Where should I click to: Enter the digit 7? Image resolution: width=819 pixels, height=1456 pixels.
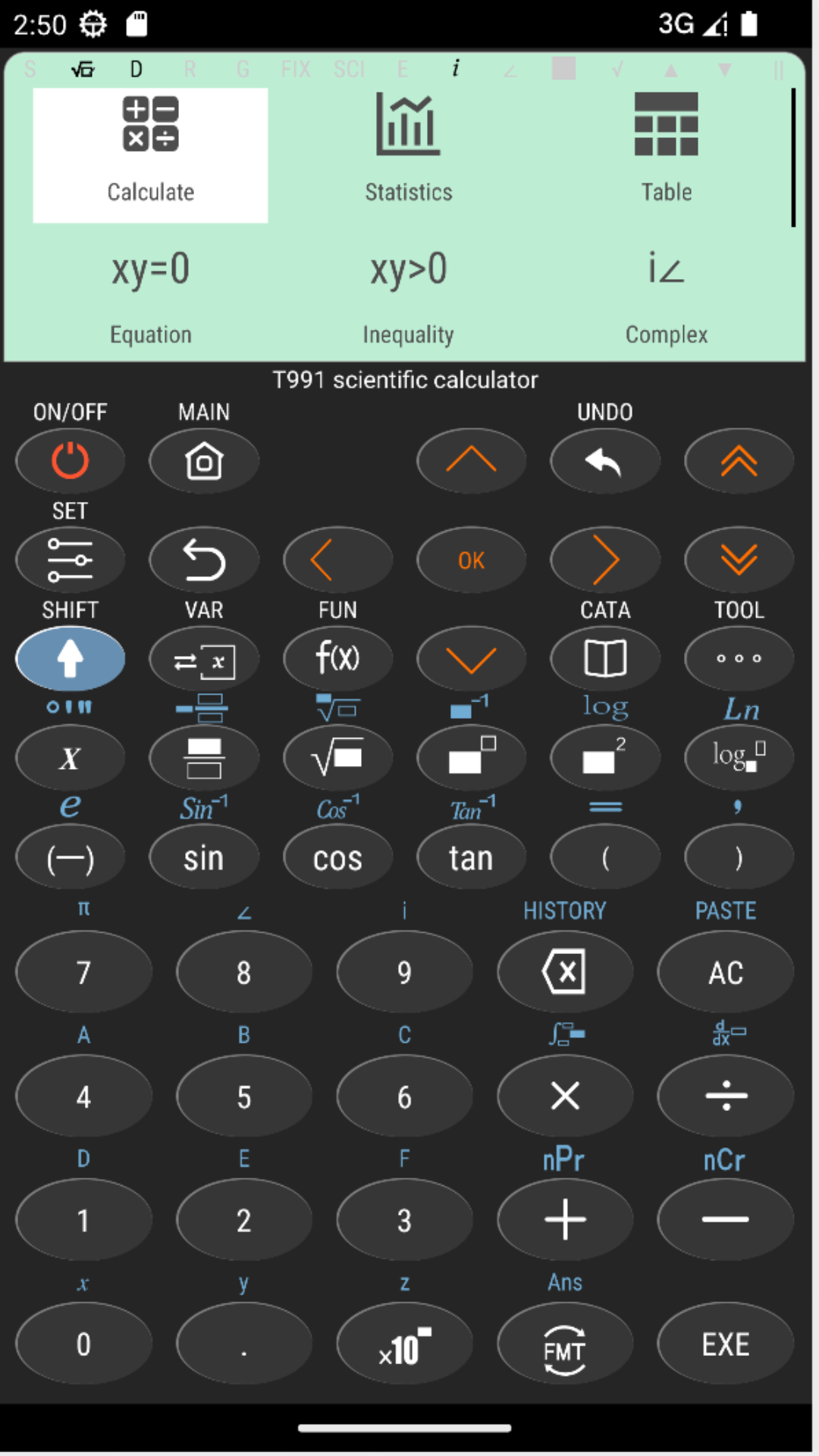point(83,972)
